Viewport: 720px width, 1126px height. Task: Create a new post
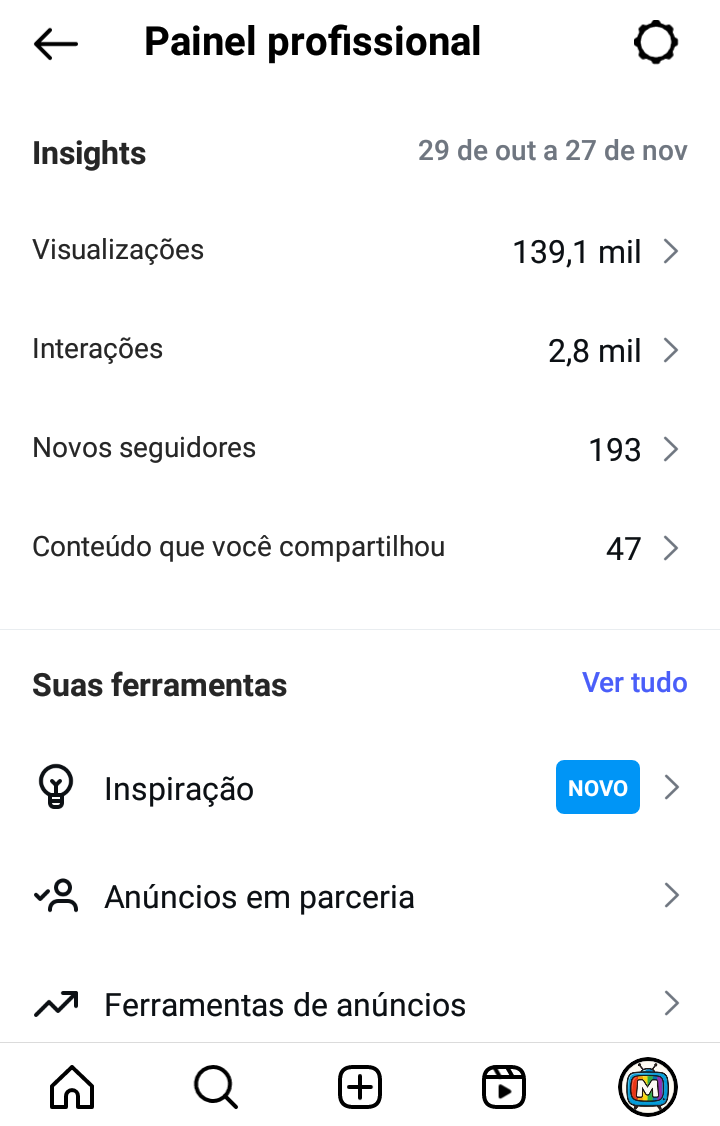(360, 1086)
